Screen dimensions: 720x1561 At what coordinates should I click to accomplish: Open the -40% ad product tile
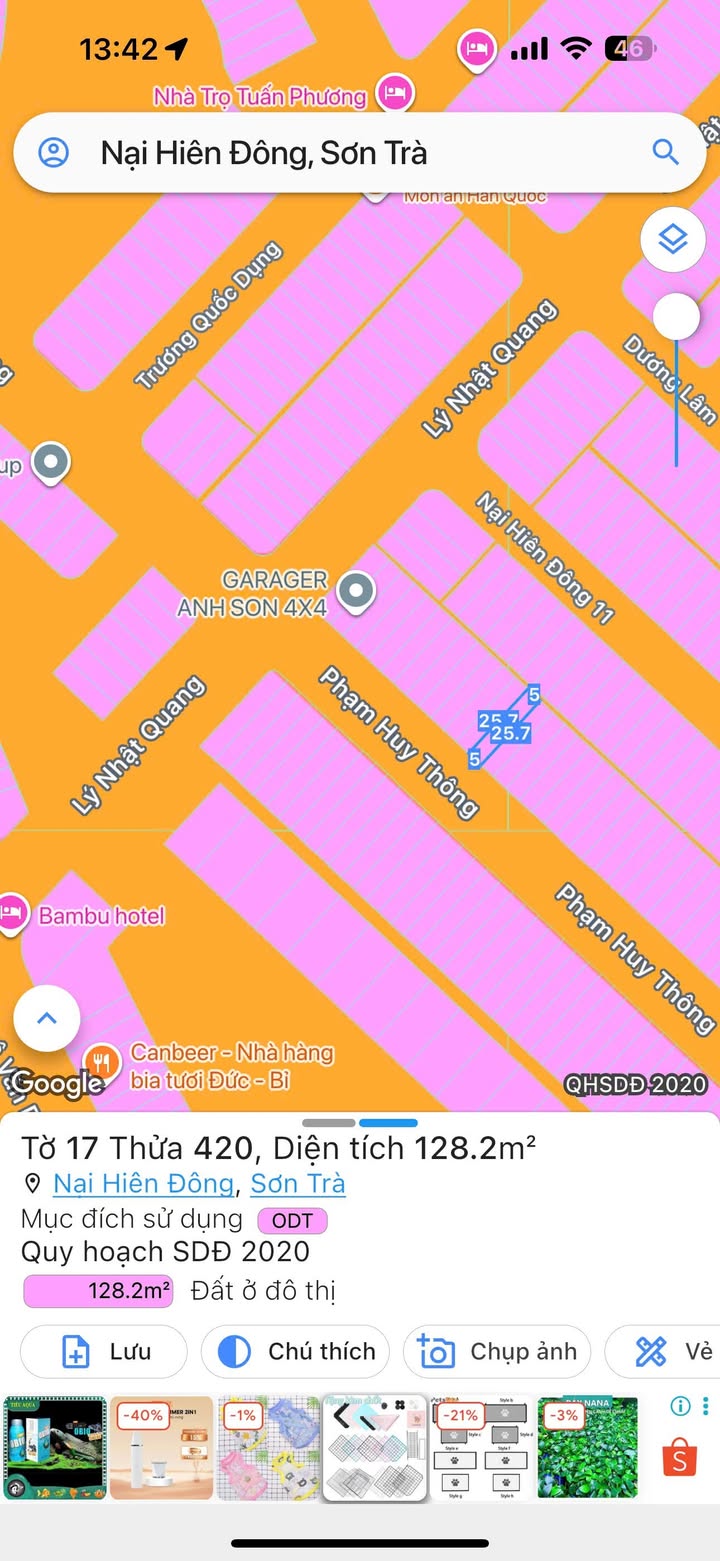point(162,1448)
